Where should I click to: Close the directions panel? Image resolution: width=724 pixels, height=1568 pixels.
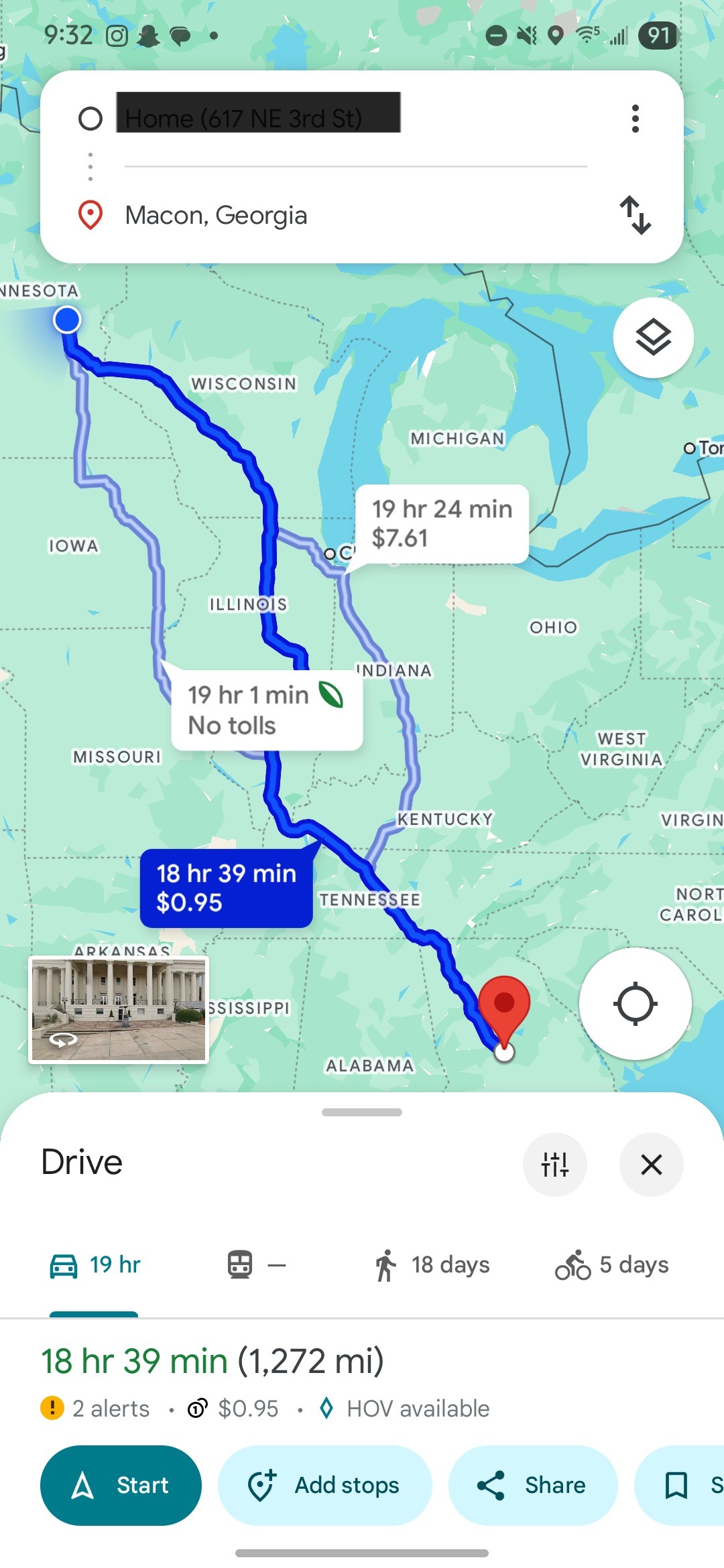tap(651, 1165)
